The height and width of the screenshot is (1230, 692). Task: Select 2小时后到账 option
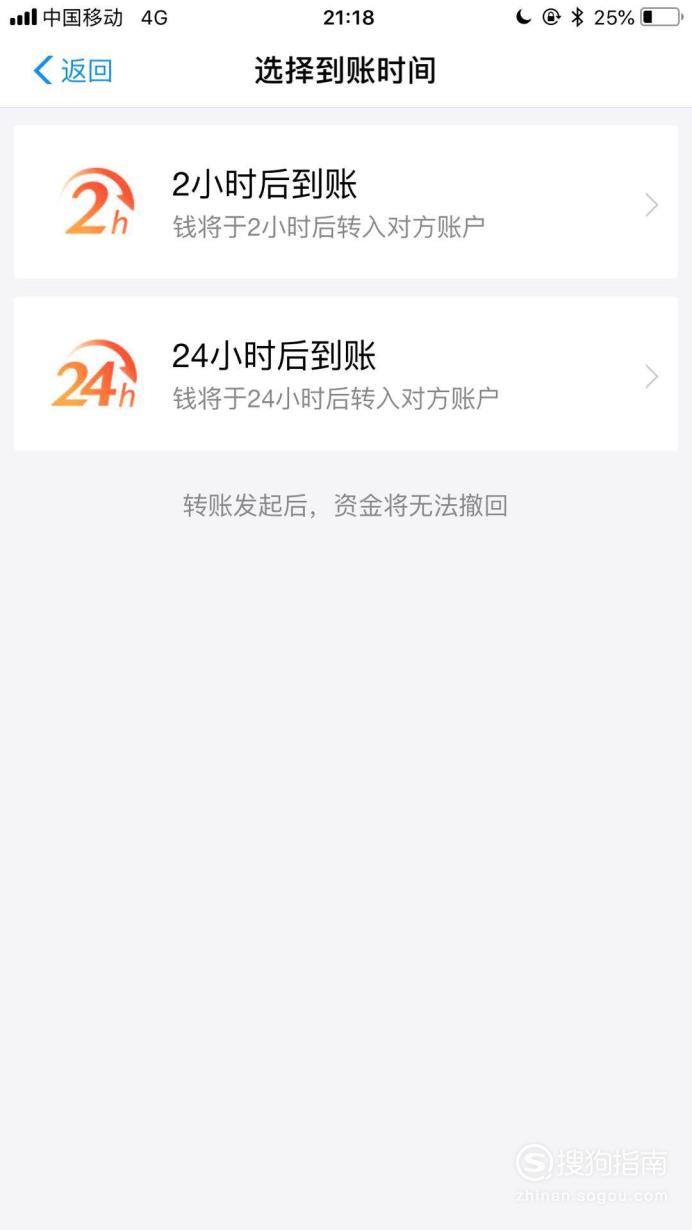pos(346,202)
